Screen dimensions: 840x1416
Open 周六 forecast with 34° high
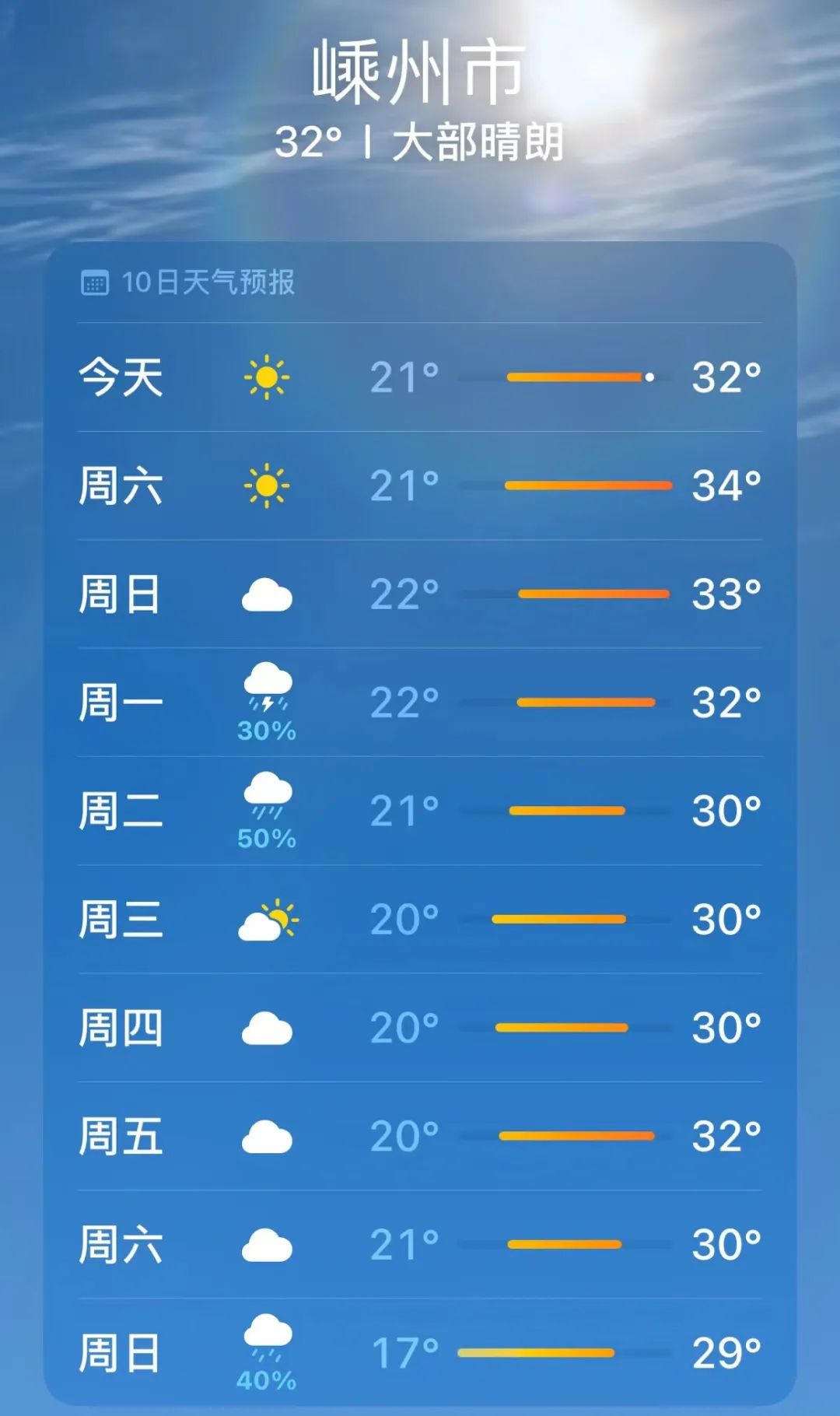coord(420,485)
